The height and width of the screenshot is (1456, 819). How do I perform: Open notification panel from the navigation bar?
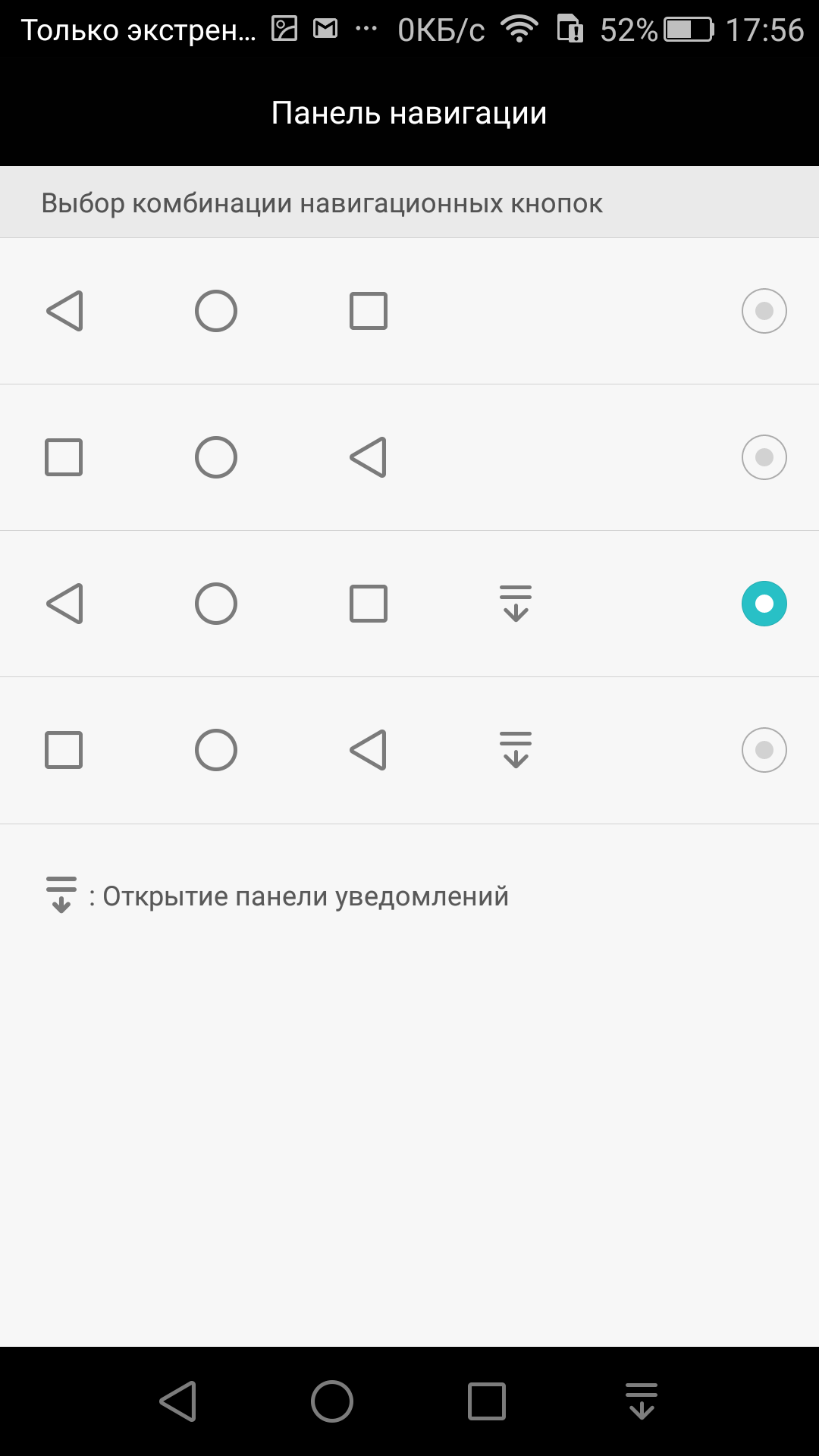642,1401
